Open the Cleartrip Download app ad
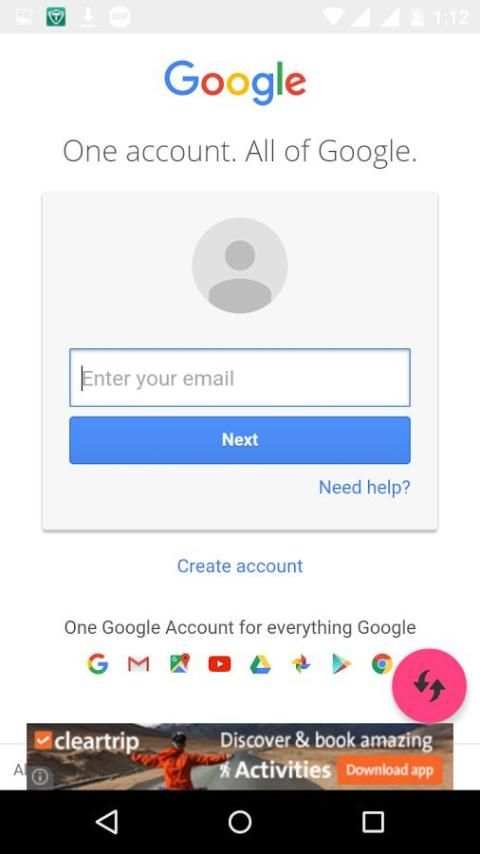Image resolution: width=480 pixels, height=854 pixels. [240, 756]
